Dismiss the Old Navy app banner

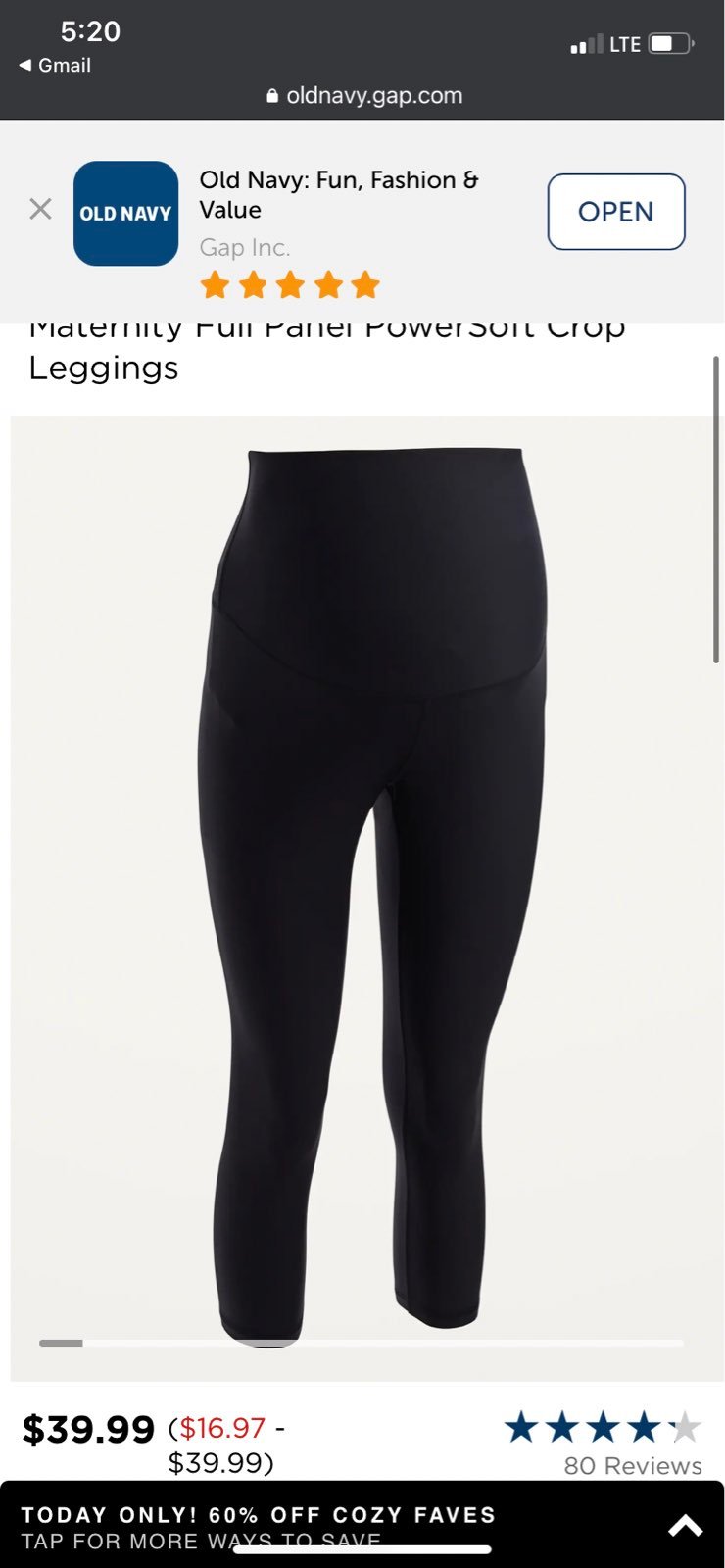(x=40, y=209)
